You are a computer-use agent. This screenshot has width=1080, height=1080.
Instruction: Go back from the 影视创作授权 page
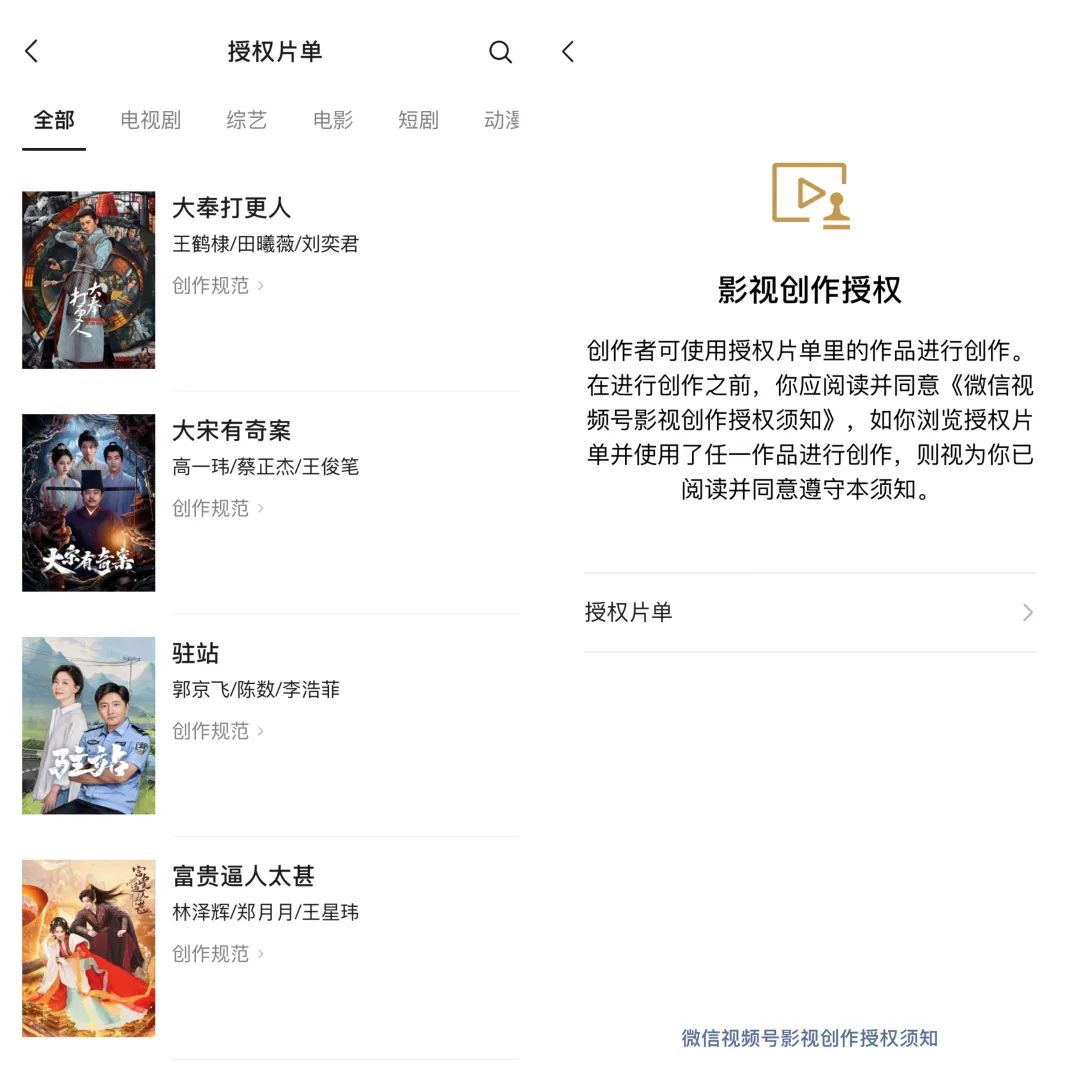tap(568, 52)
